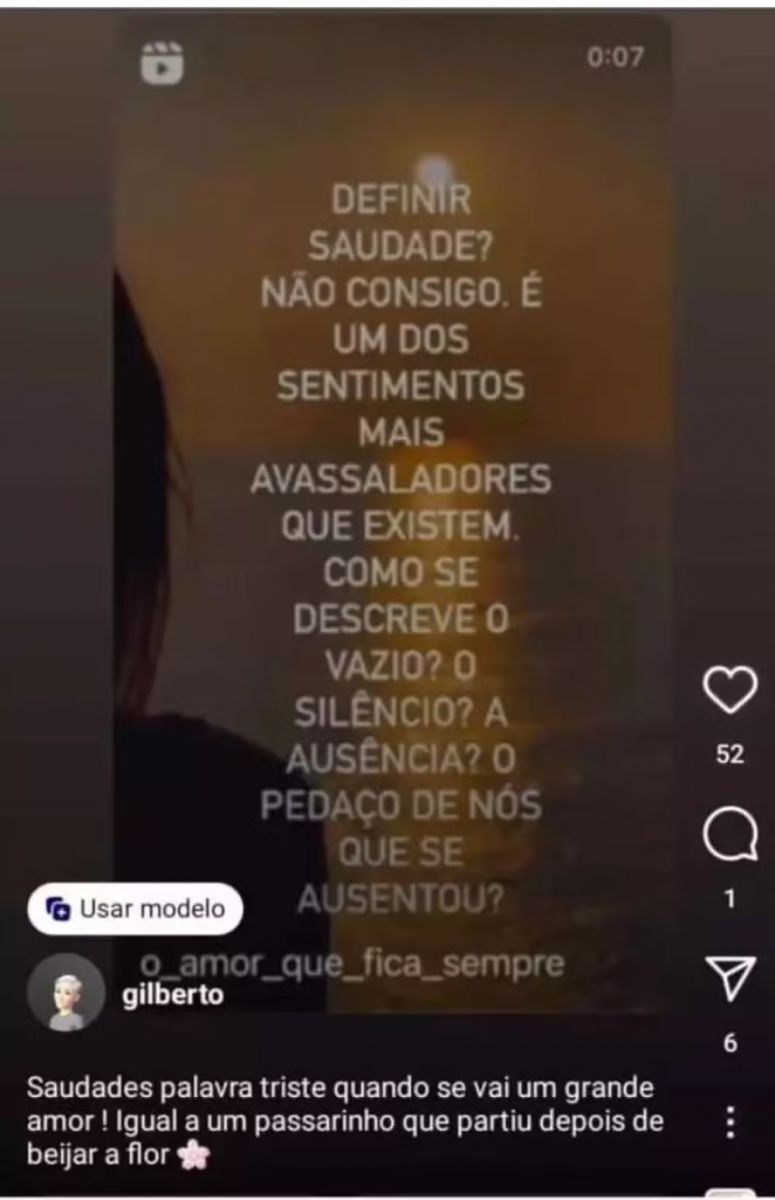Open gilberto's profile picture

66,992
